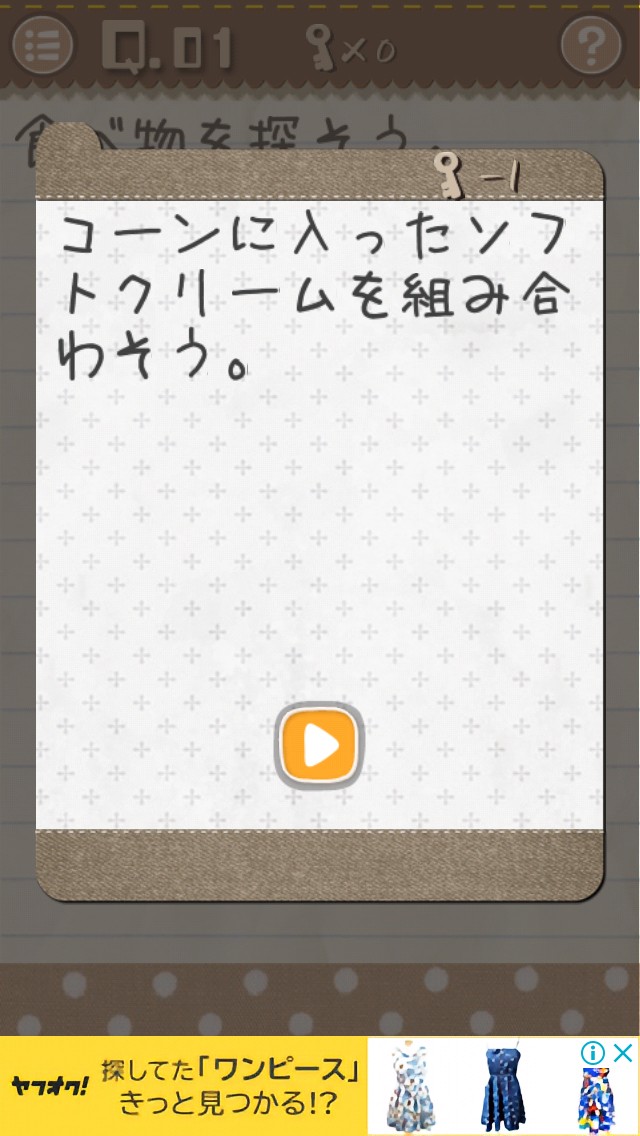
Task: Open the question mark hint button
Action: tap(591, 46)
